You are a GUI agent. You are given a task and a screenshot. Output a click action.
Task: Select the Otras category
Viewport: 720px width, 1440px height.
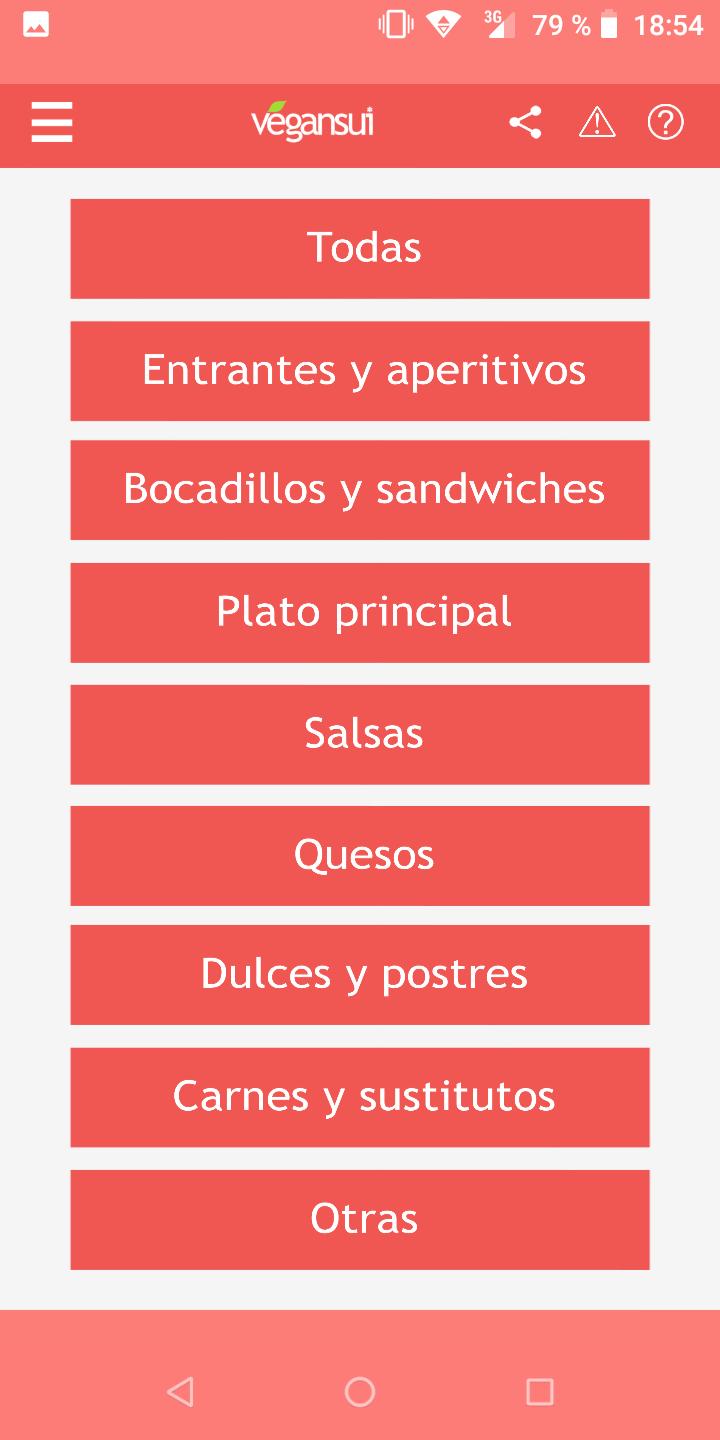(x=360, y=1219)
